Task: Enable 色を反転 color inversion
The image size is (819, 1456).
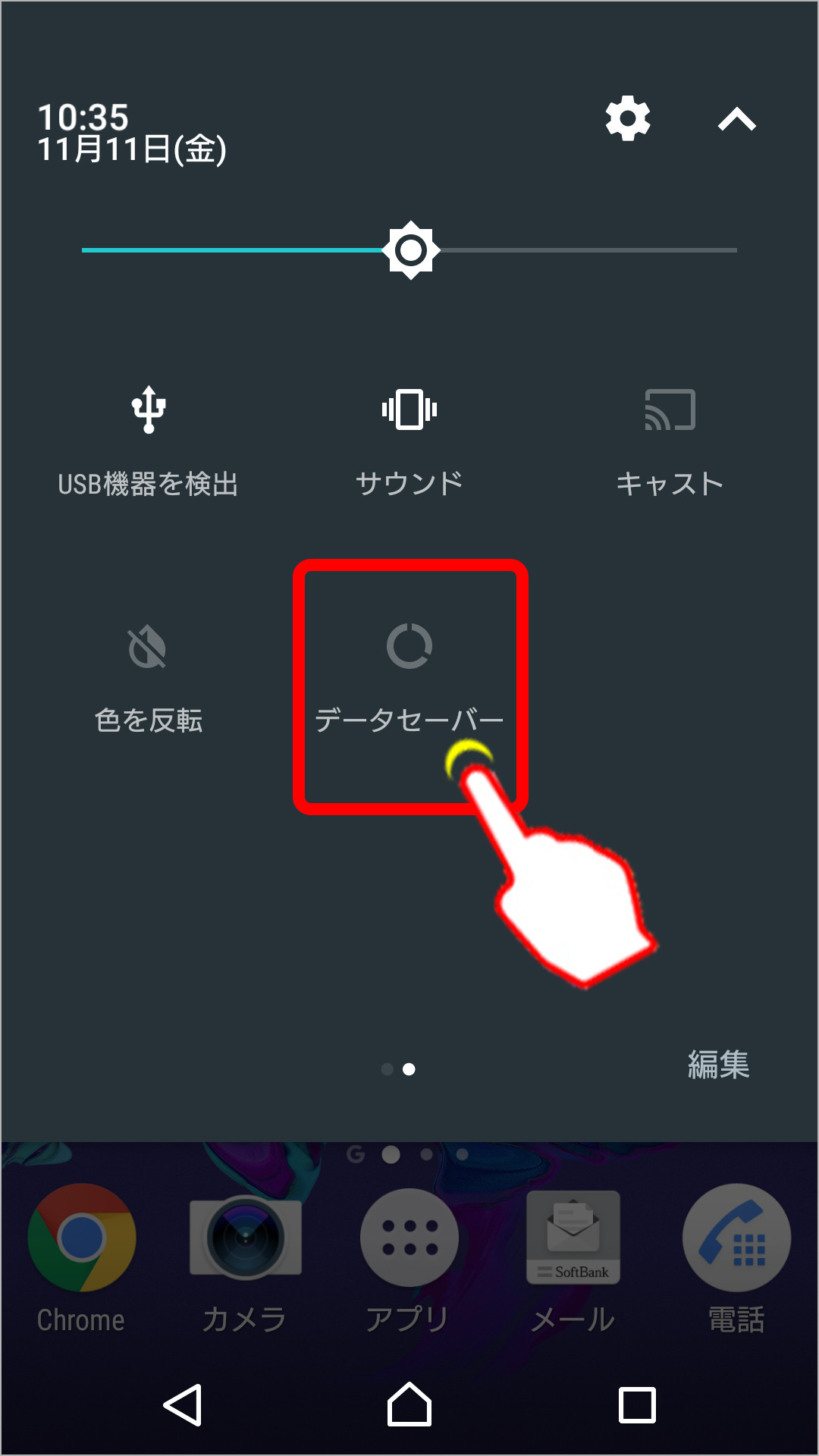Action: point(149,675)
